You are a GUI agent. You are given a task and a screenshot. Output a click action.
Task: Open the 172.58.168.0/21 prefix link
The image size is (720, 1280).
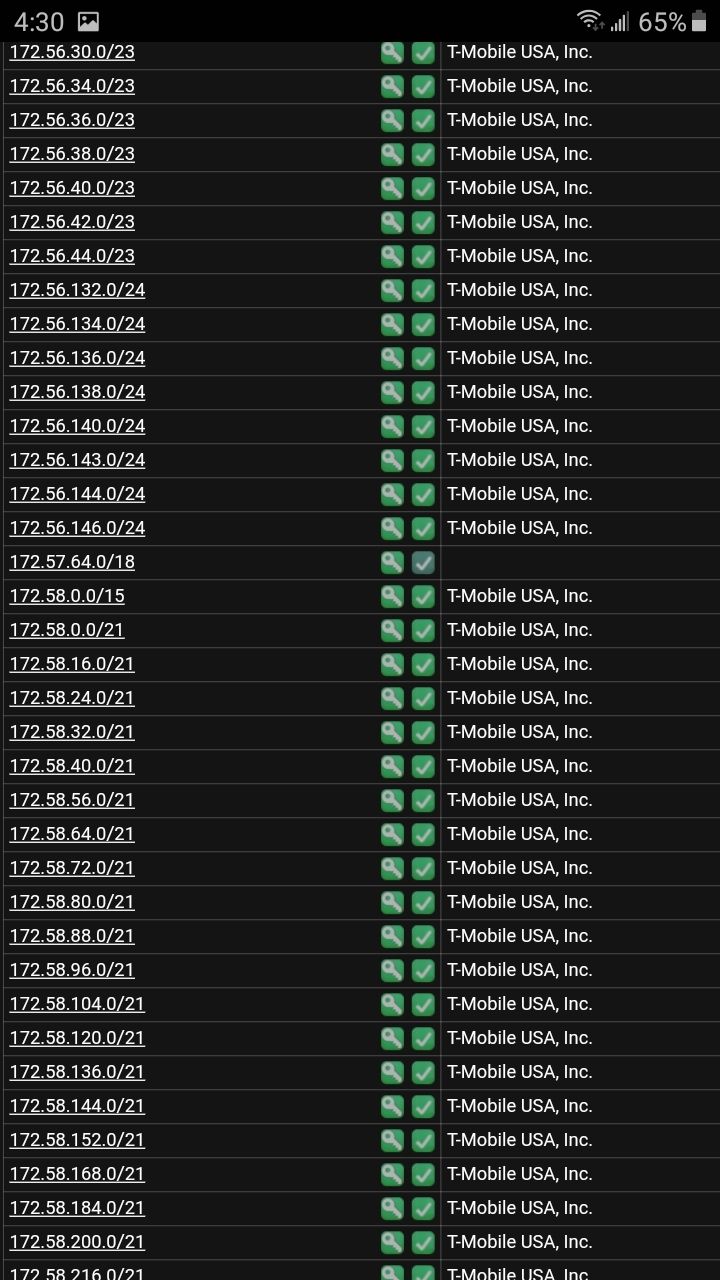pos(77,1174)
